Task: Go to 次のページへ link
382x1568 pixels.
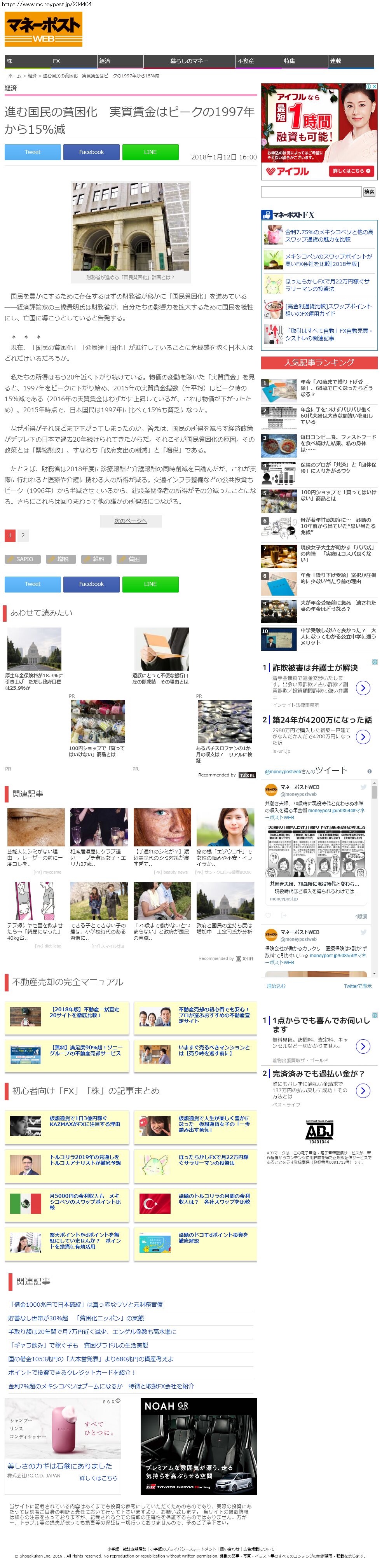Action: tap(131, 521)
